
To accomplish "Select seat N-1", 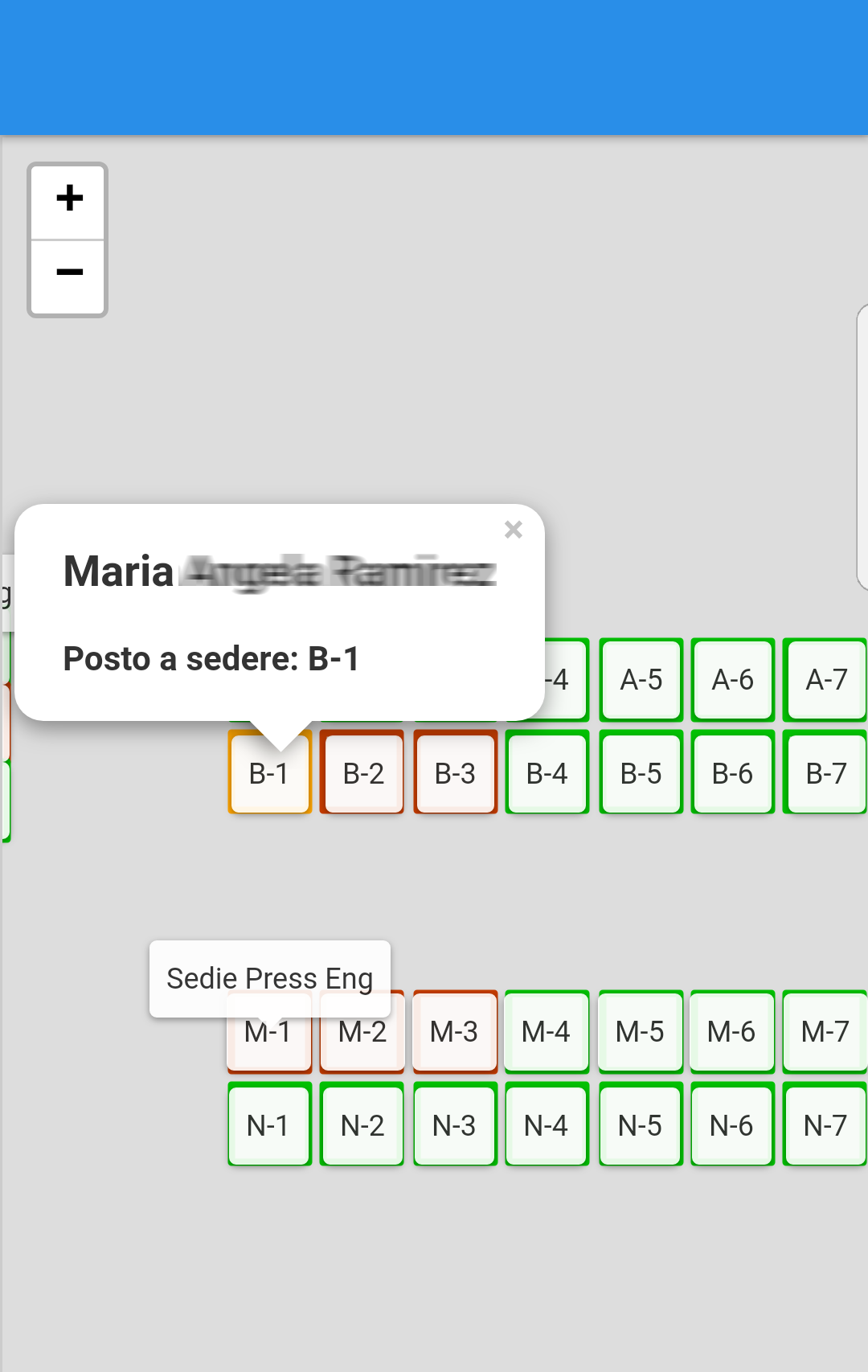I will [268, 1125].
